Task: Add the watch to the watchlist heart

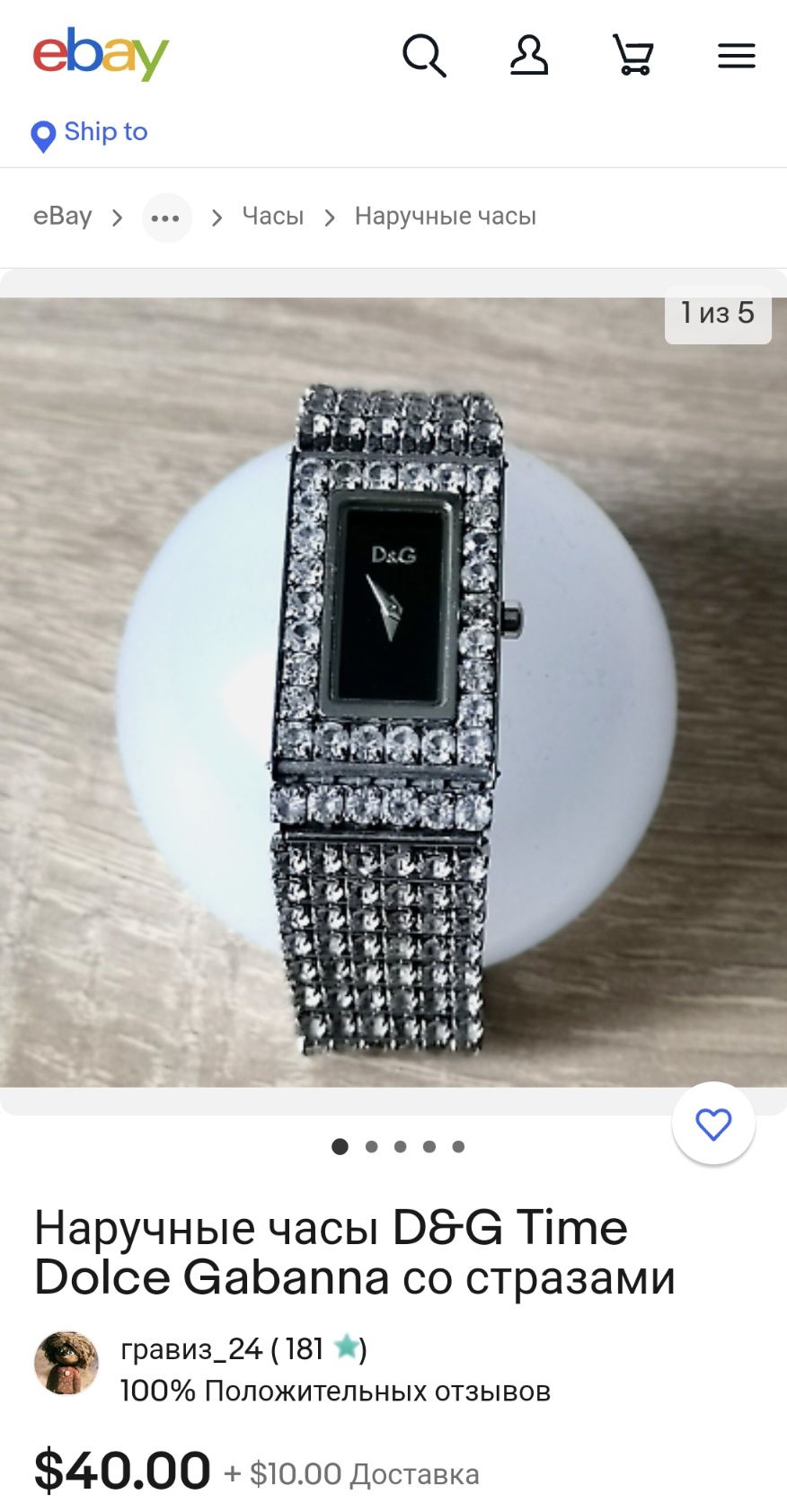Action: (x=713, y=1124)
